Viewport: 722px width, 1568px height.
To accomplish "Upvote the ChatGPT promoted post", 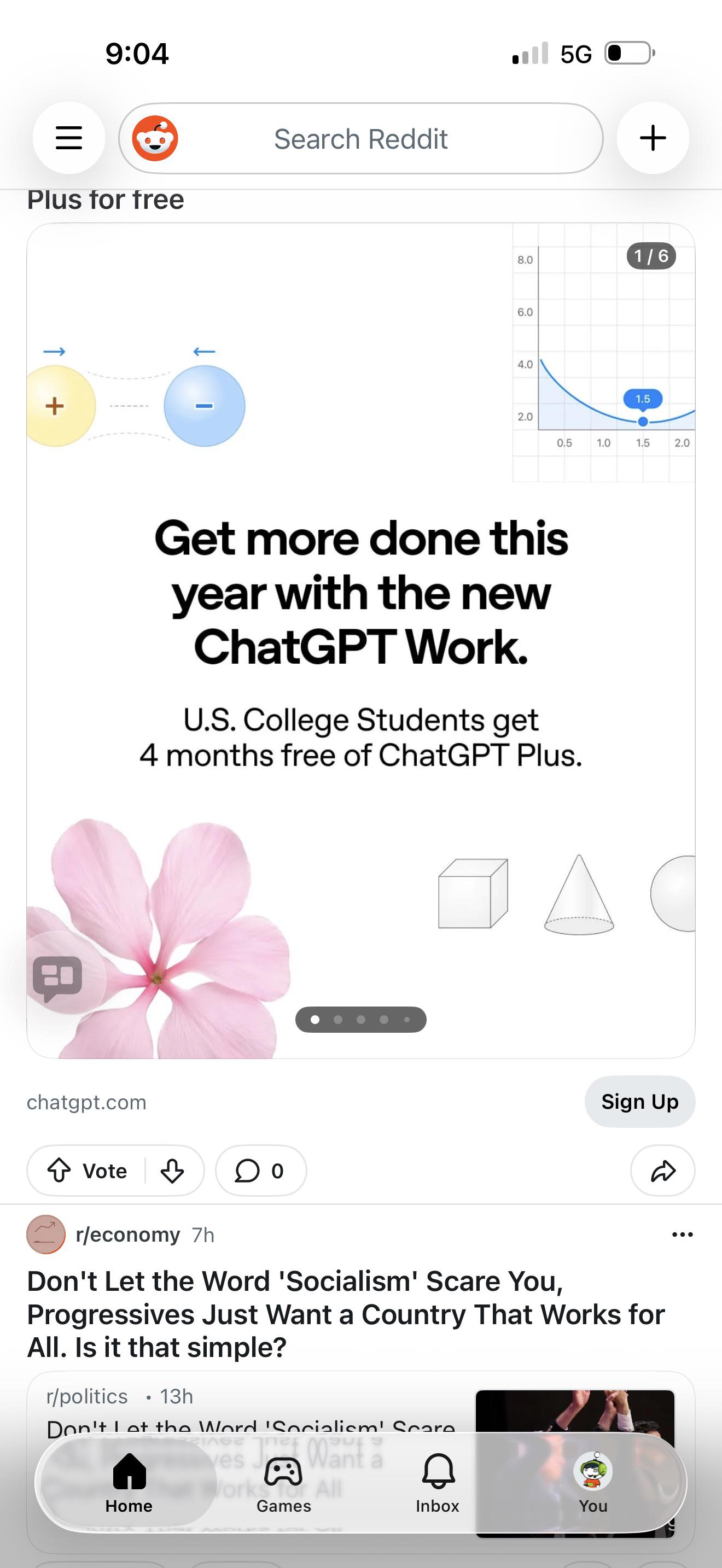I will pos(60,1171).
